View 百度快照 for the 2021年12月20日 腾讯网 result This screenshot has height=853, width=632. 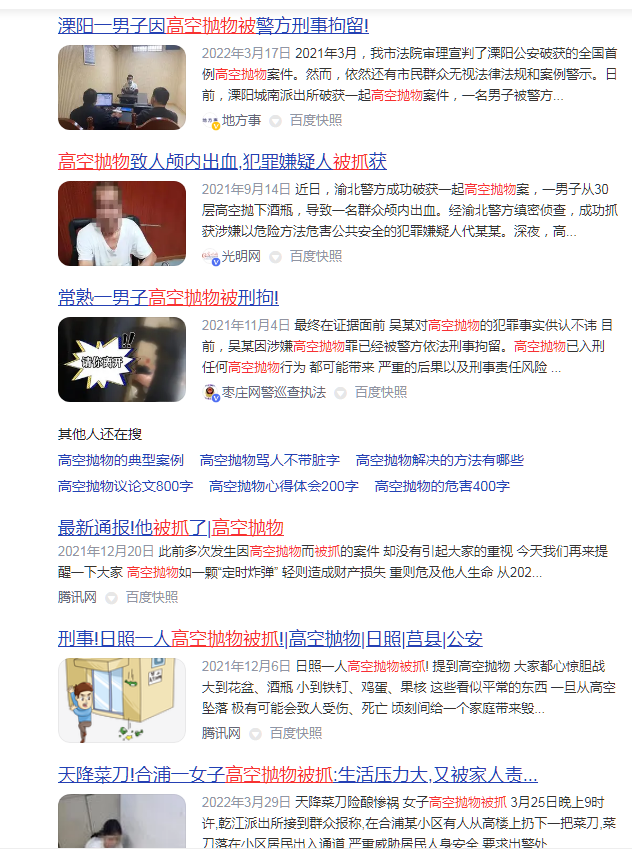coord(151,597)
